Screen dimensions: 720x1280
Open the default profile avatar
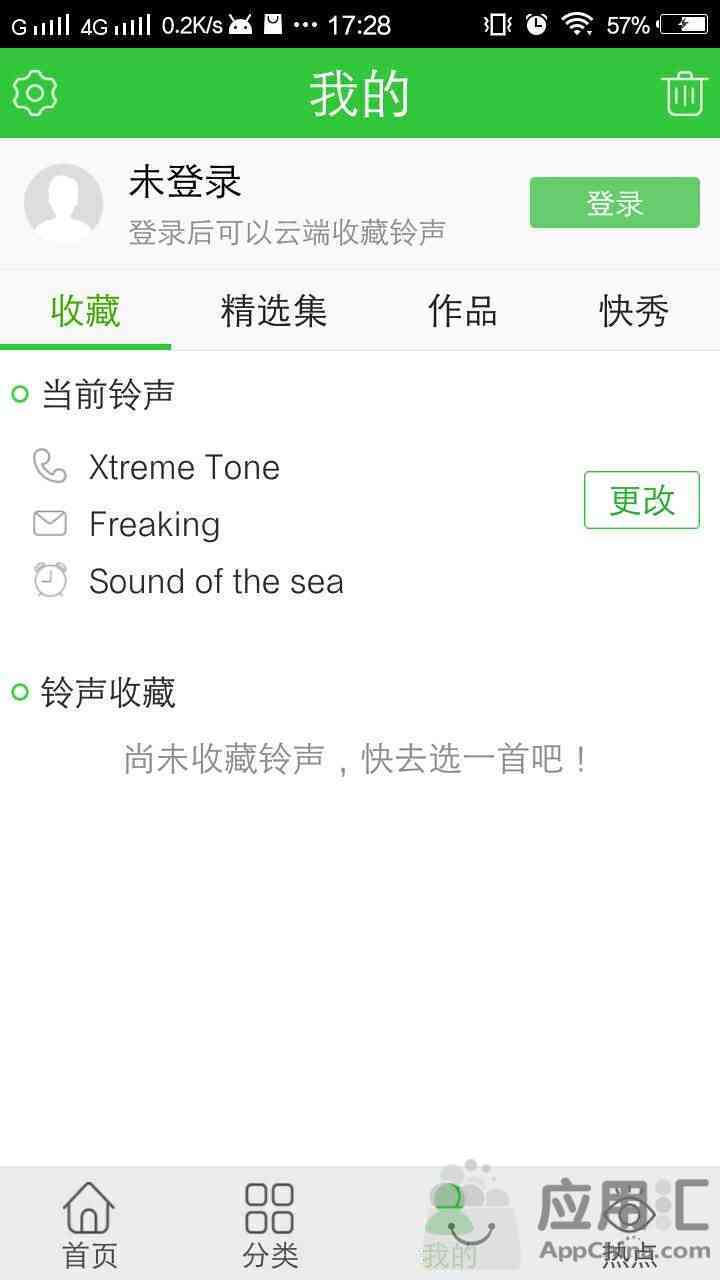[x=64, y=203]
